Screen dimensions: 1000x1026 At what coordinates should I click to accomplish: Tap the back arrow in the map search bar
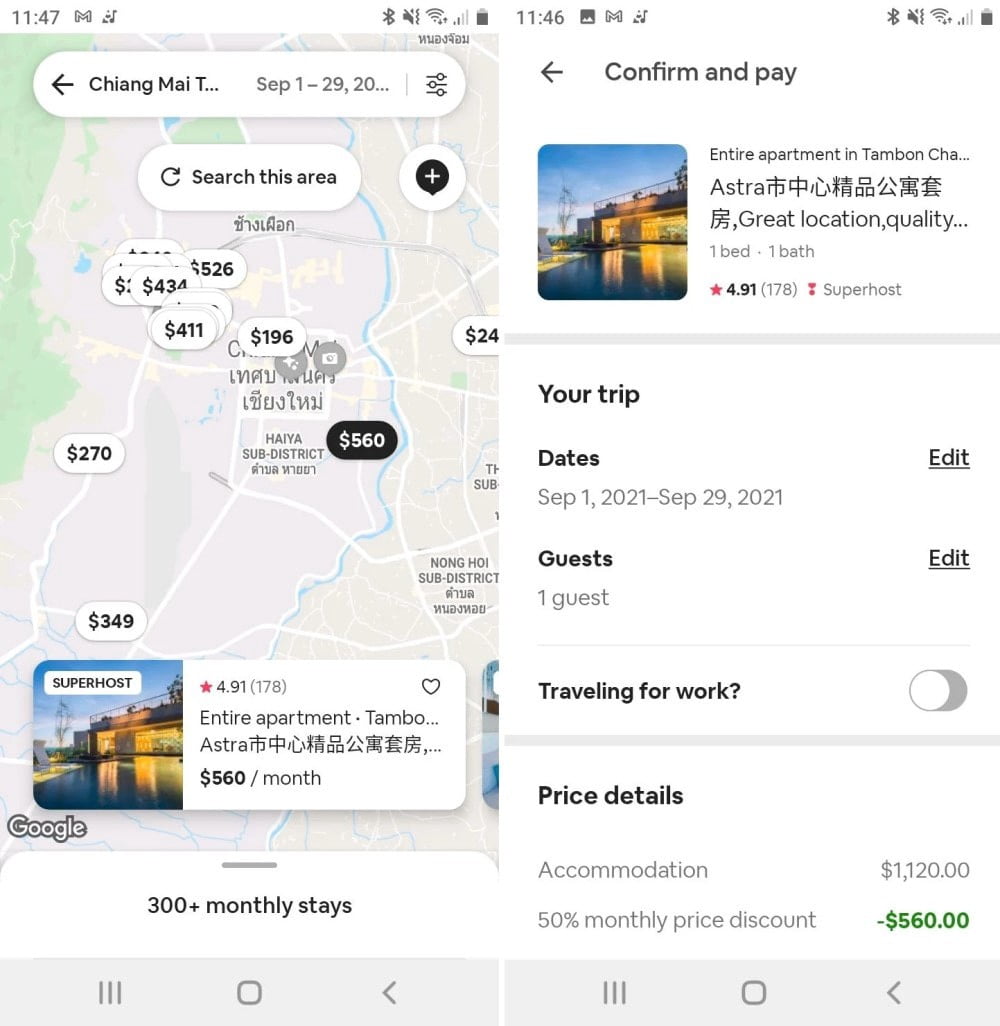click(62, 84)
